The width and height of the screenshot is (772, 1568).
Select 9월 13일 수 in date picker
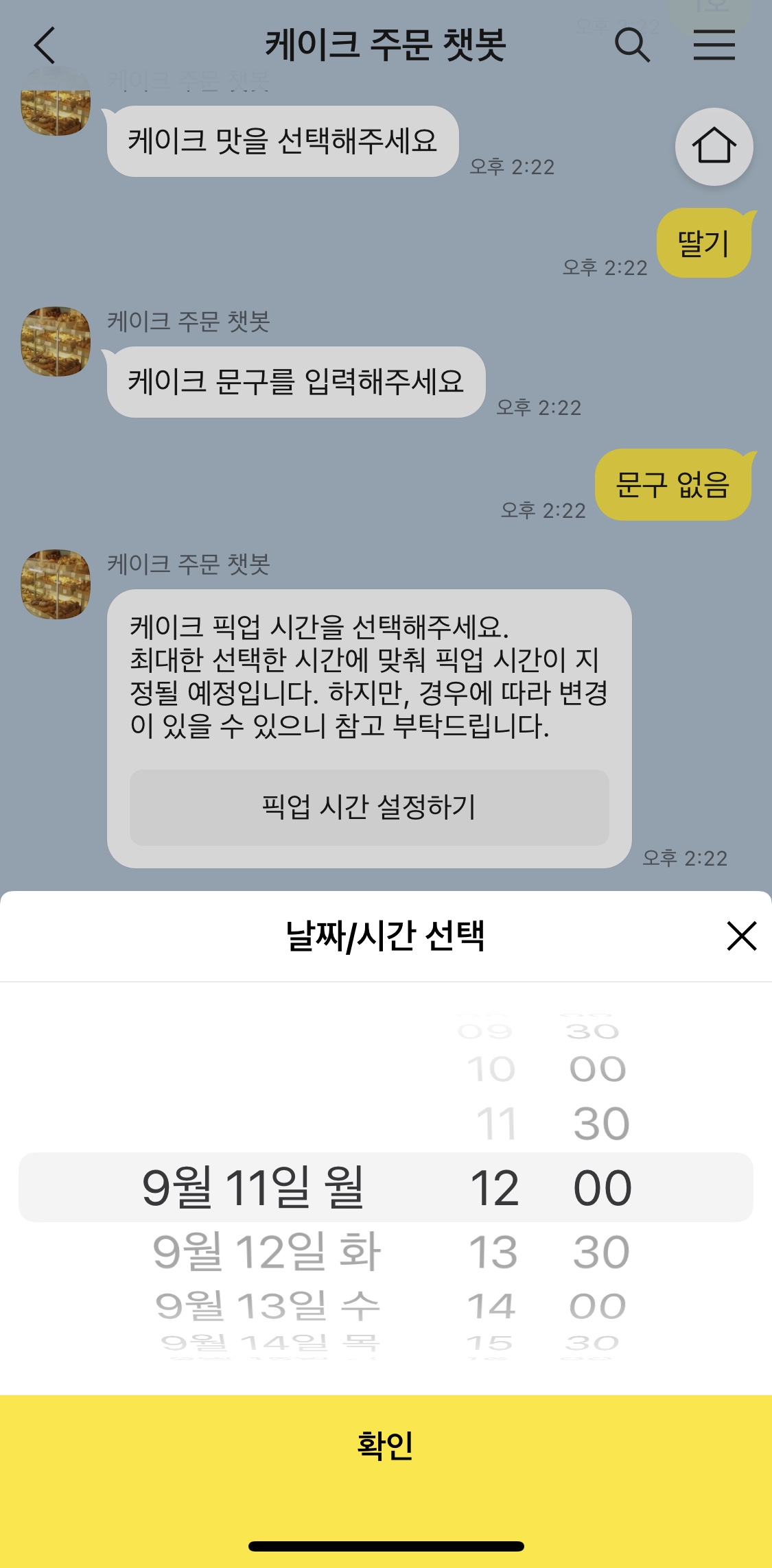point(268,1305)
